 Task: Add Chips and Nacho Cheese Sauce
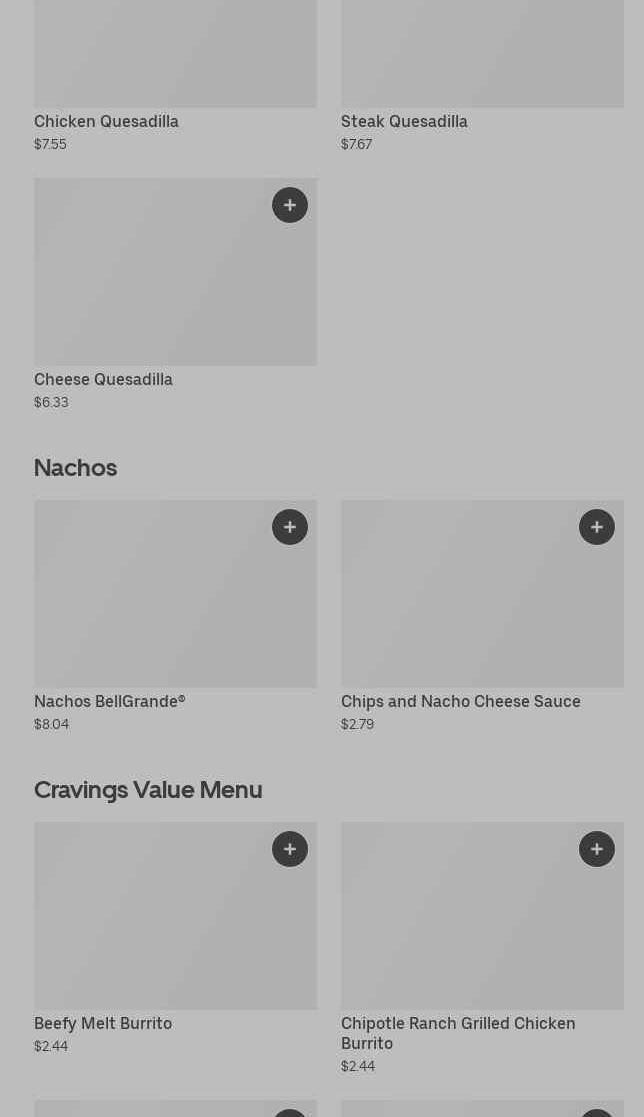tap(597, 527)
